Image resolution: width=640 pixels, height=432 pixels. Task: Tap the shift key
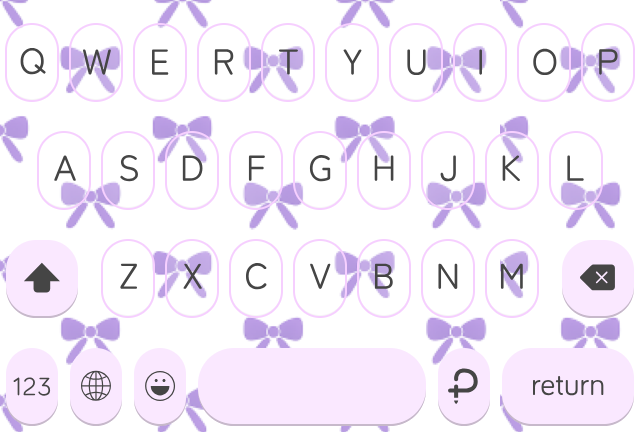click(x=41, y=278)
